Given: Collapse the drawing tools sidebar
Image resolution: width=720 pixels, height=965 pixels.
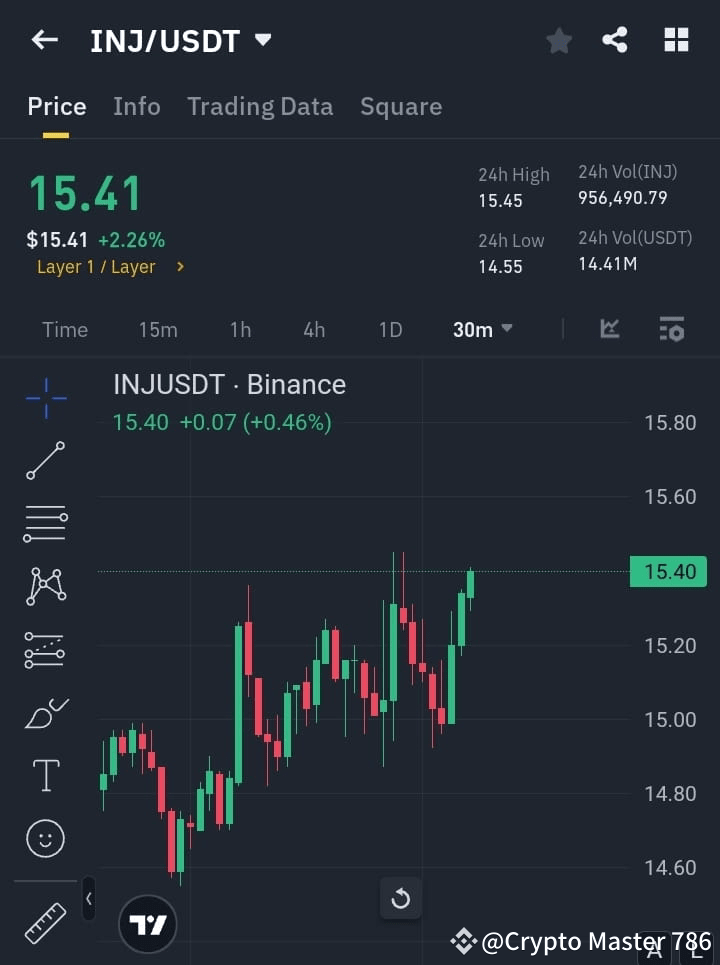Looking at the screenshot, I should (88, 899).
